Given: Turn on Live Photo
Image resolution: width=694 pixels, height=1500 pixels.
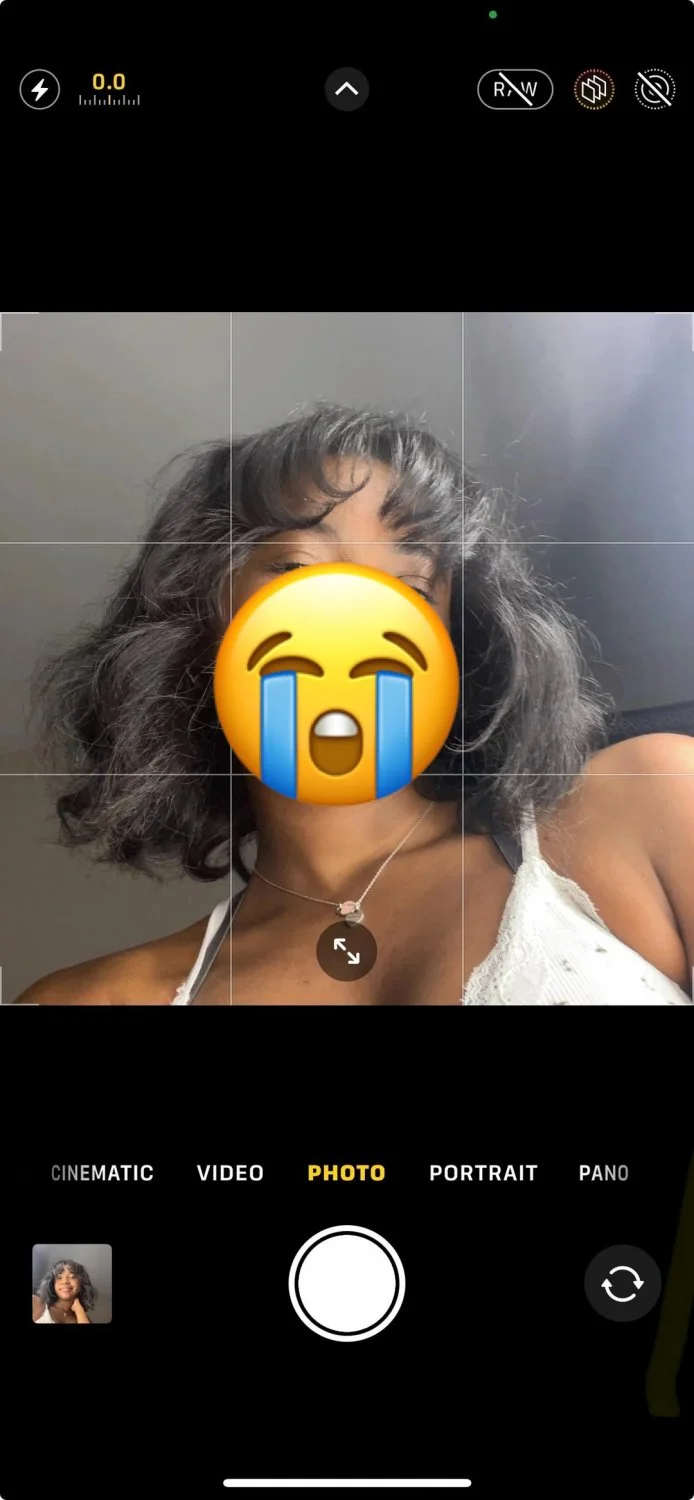Looking at the screenshot, I should pyautogui.click(x=655, y=90).
